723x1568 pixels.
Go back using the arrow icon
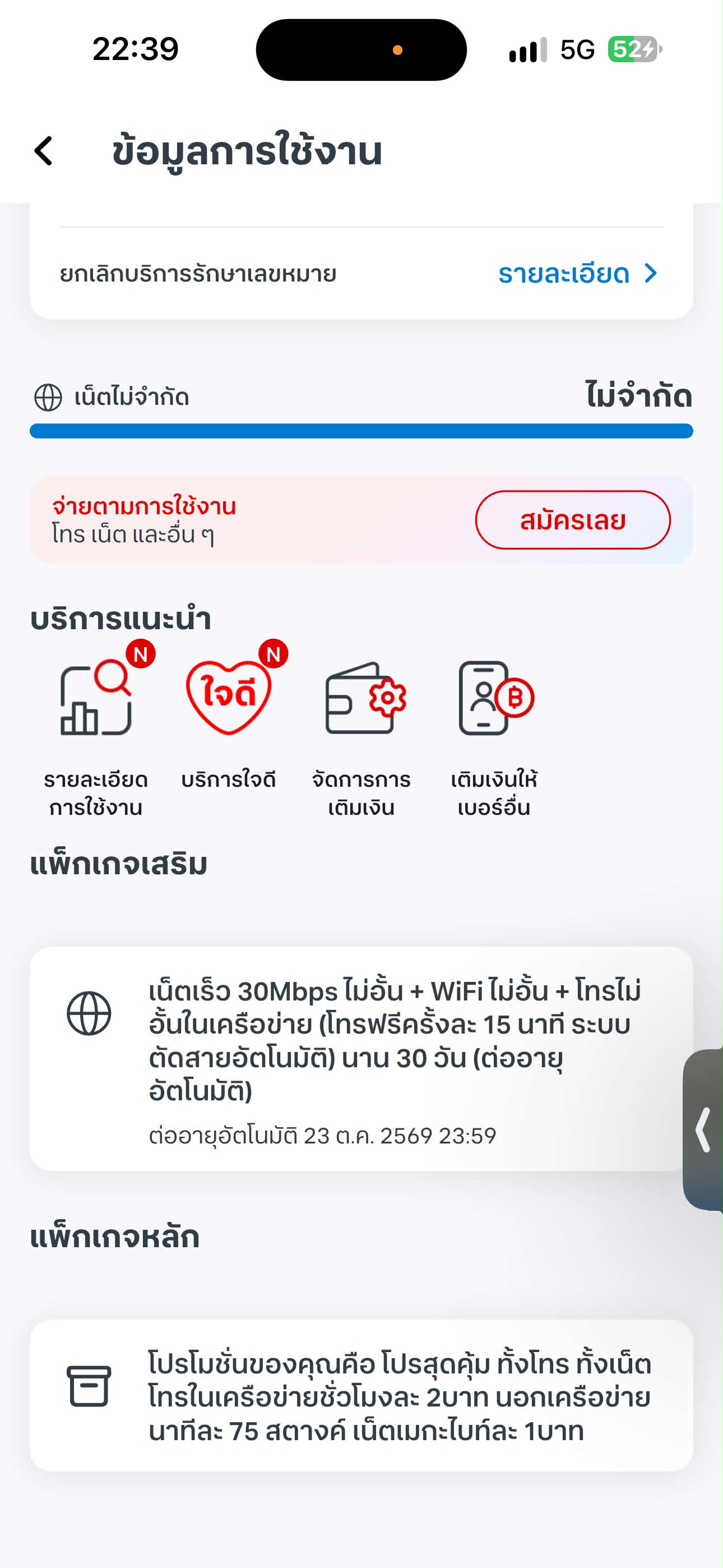[x=43, y=151]
